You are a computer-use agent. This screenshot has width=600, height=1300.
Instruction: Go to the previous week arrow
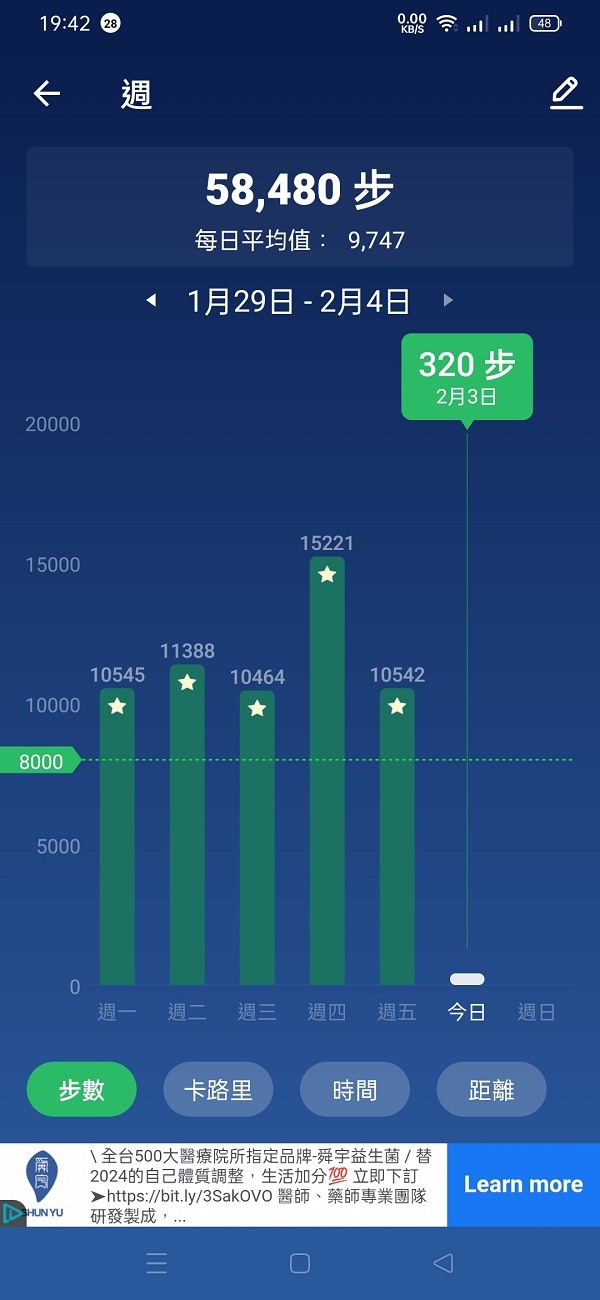tap(152, 300)
